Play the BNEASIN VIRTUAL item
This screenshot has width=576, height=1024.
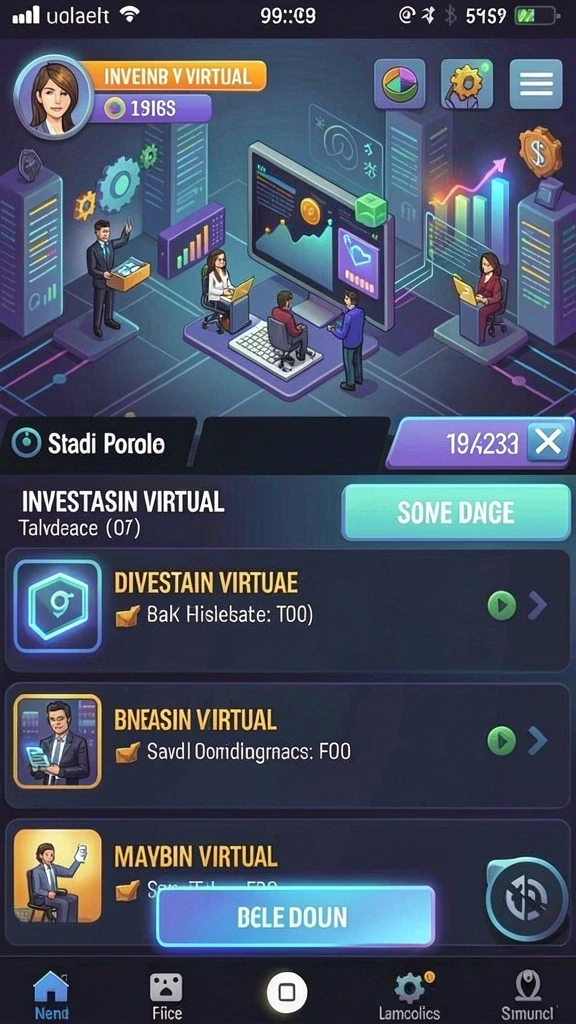click(x=502, y=741)
